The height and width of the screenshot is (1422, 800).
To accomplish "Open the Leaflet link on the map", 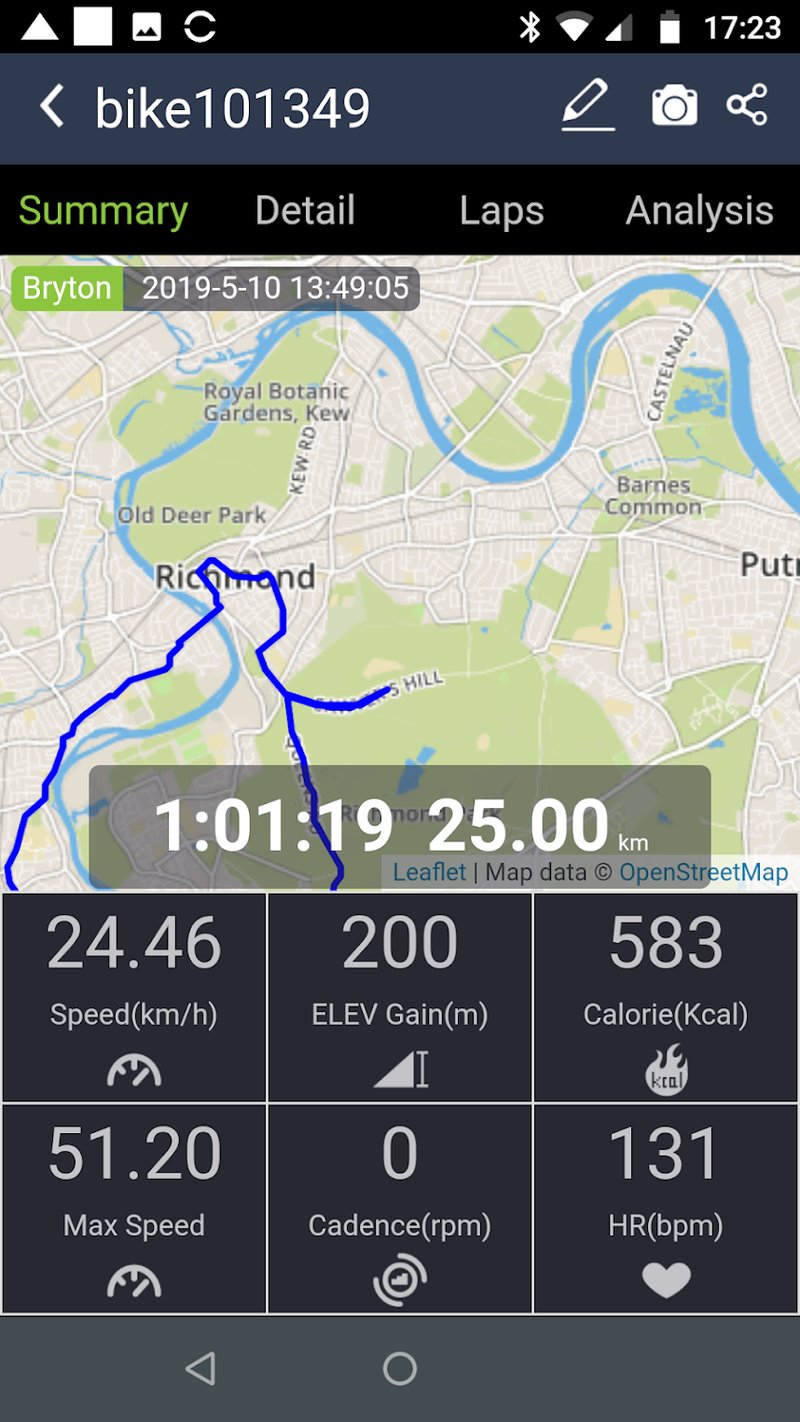I will [429, 872].
